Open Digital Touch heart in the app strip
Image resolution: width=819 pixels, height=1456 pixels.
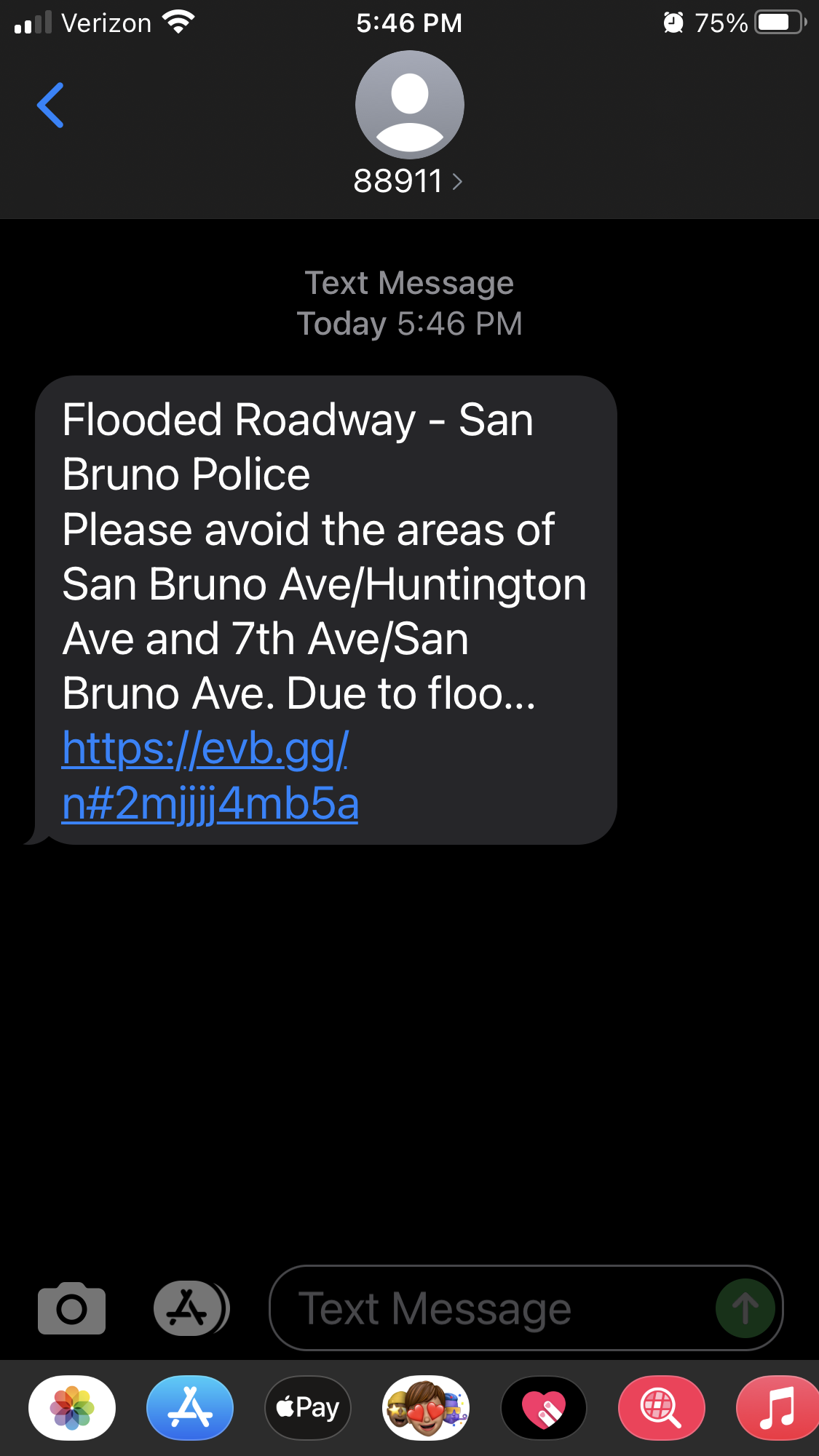click(544, 1408)
